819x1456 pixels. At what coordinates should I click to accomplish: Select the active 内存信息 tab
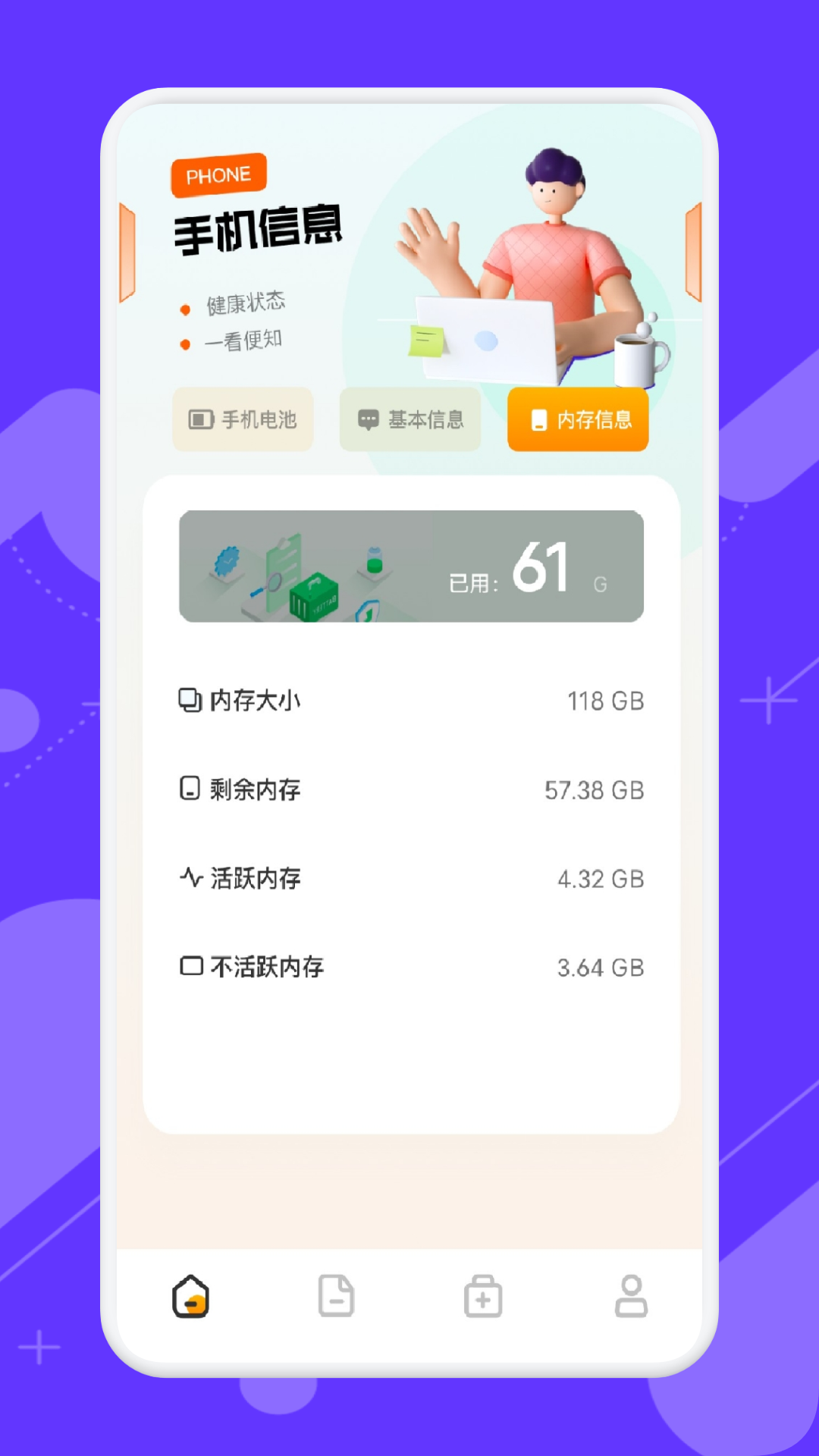(x=578, y=421)
